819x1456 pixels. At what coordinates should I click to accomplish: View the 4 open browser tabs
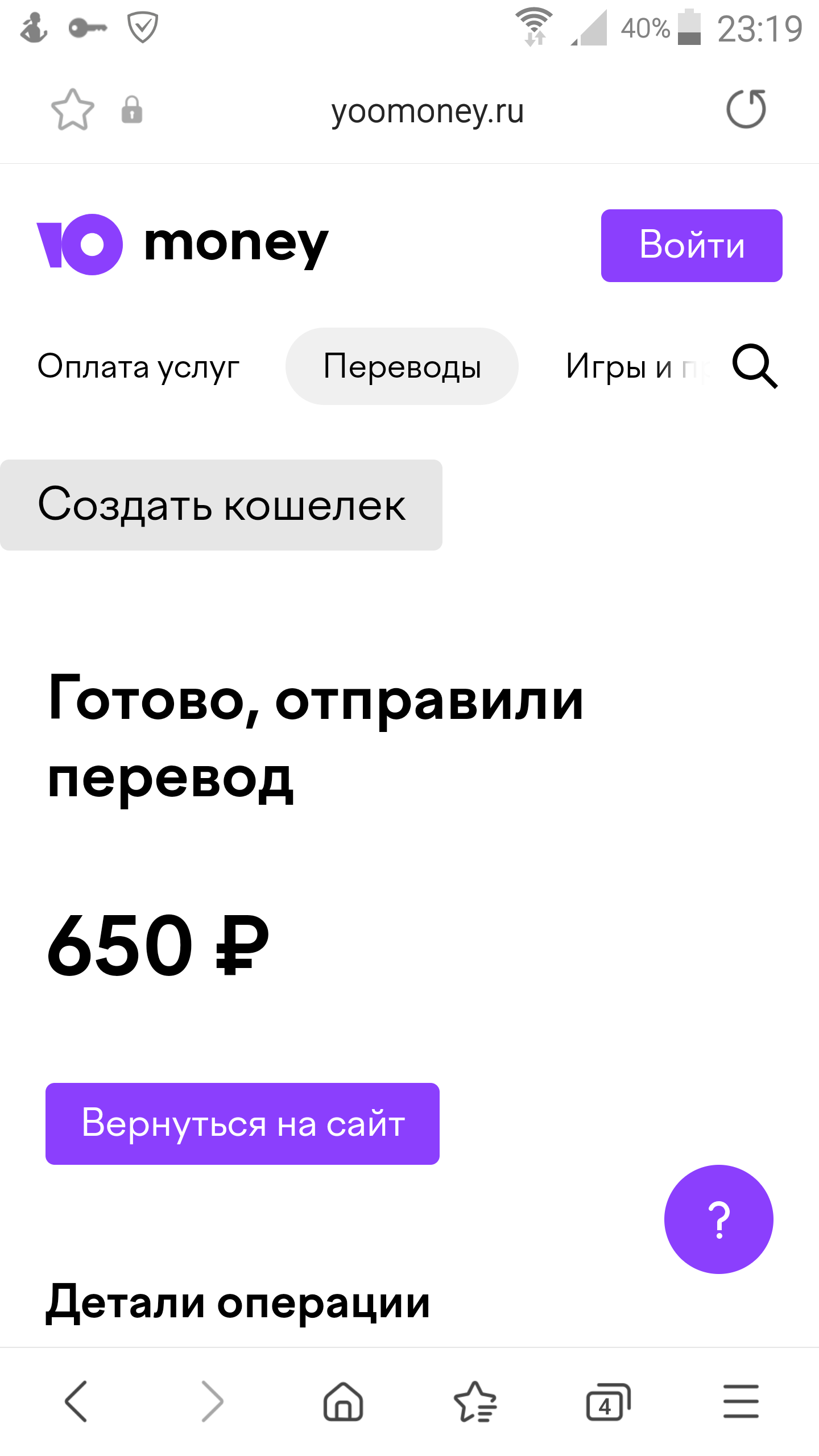[x=609, y=1402]
